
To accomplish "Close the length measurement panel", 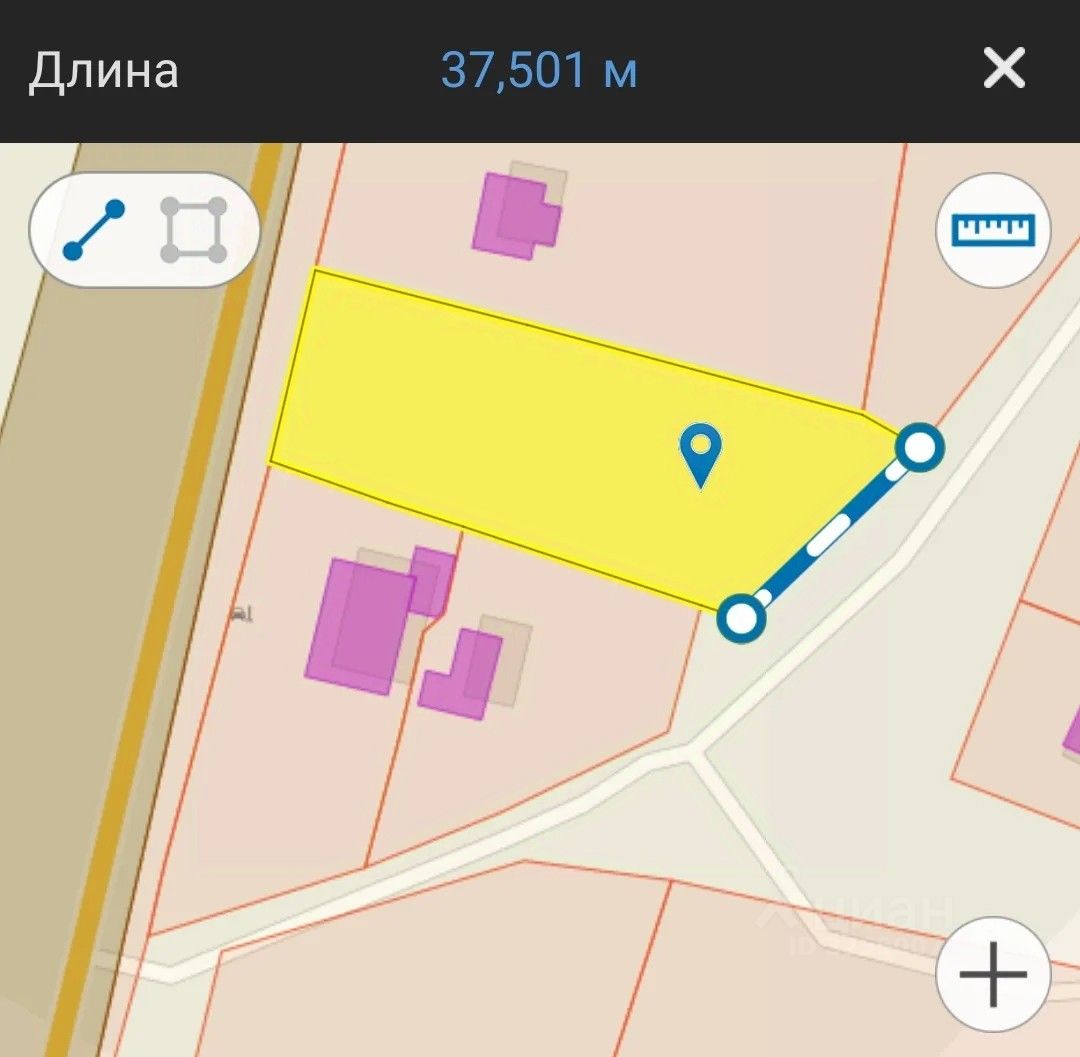I will [x=1004, y=69].
